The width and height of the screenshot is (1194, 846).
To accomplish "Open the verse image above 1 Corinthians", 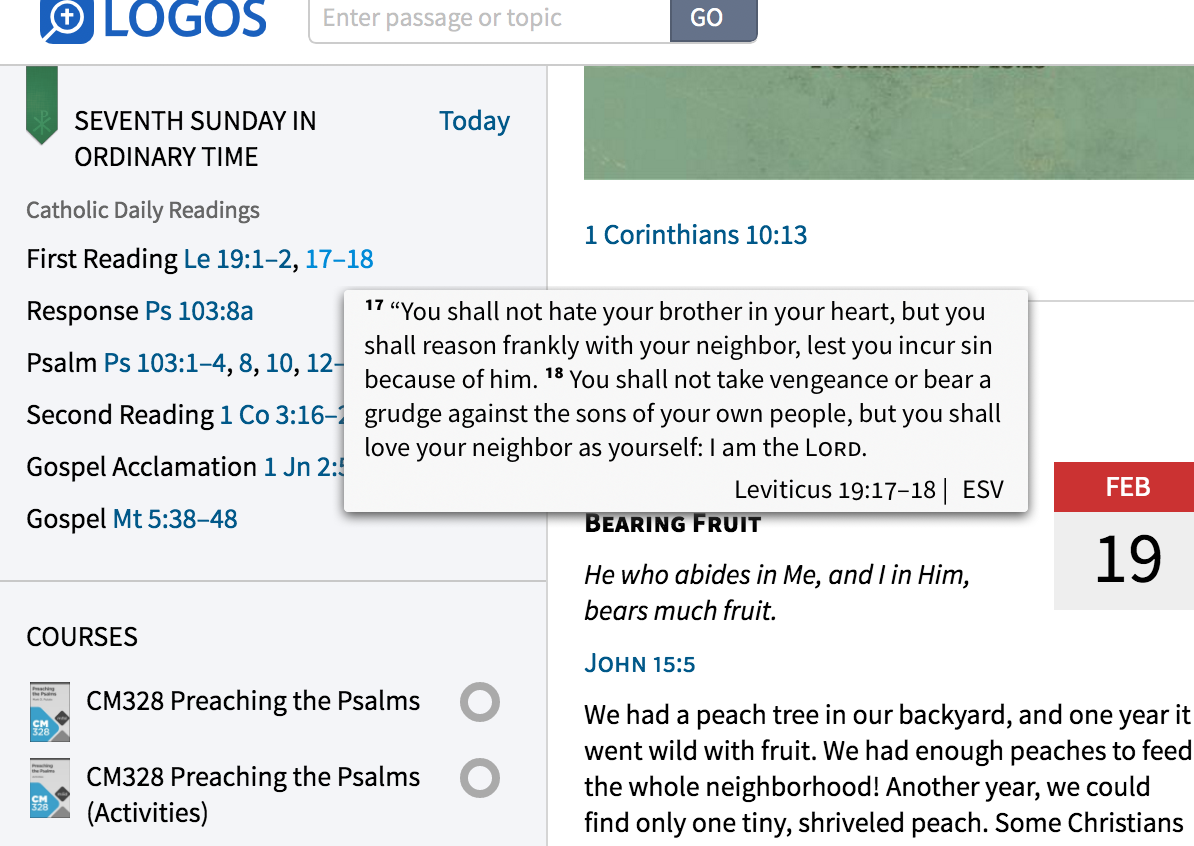I will 888,122.
